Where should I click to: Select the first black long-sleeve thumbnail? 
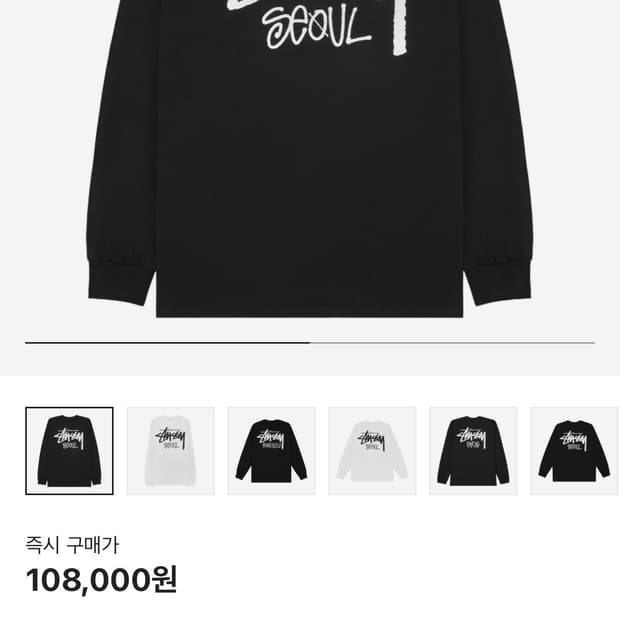click(69, 451)
